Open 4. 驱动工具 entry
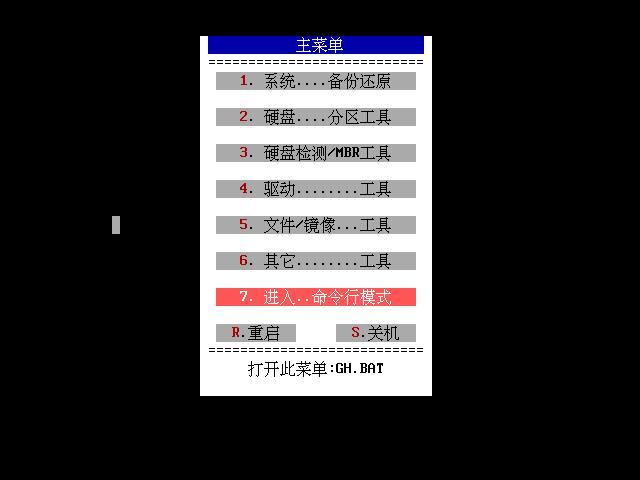 [x=315, y=189]
